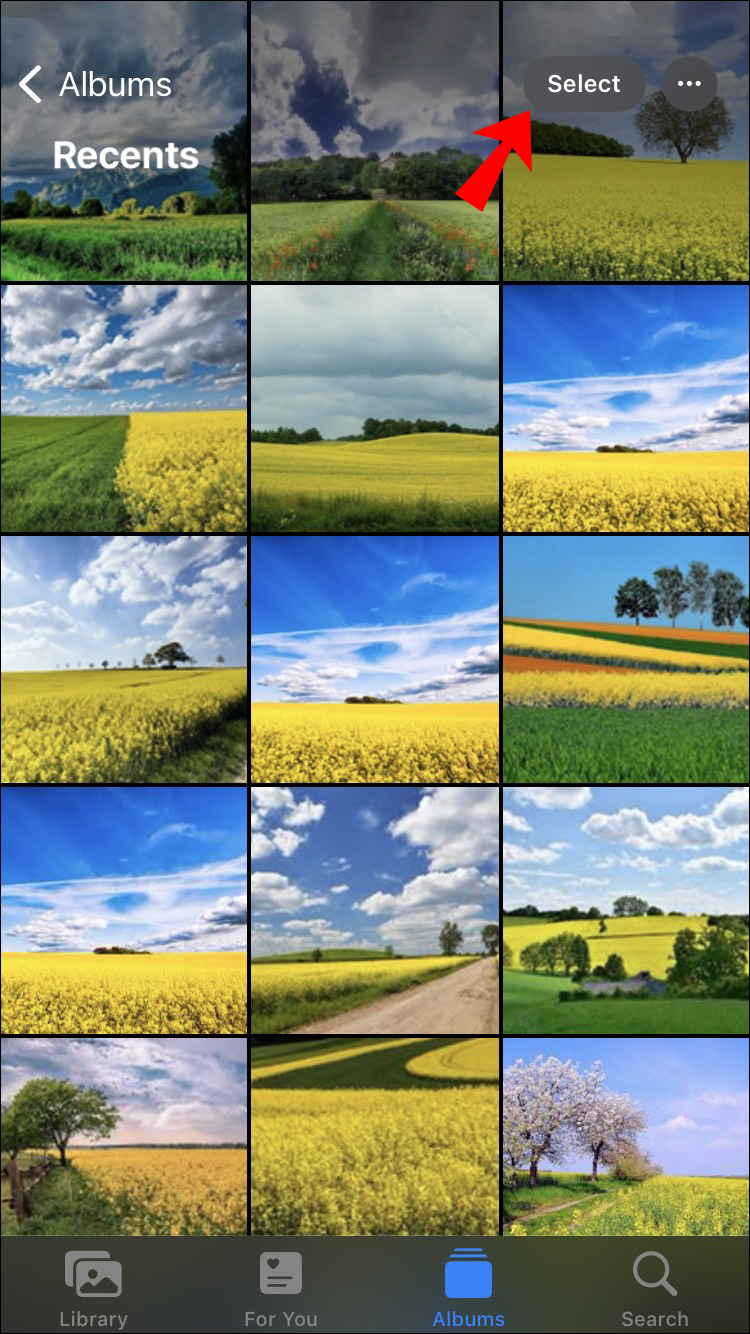Open the photo with the dirt road
Image resolution: width=750 pixels, height=1334 pixels.
(x=375, y=910)
